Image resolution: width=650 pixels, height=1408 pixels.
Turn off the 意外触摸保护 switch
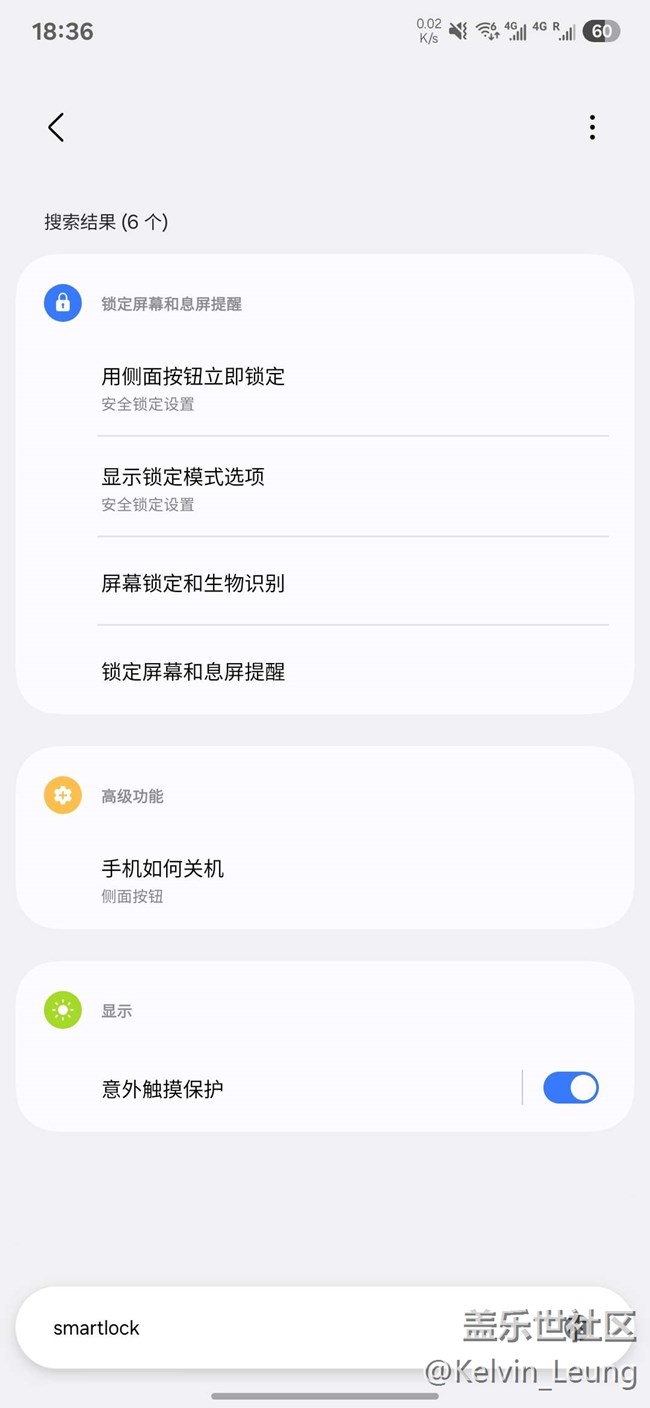pyautogui.click(x=570, y=1088)
